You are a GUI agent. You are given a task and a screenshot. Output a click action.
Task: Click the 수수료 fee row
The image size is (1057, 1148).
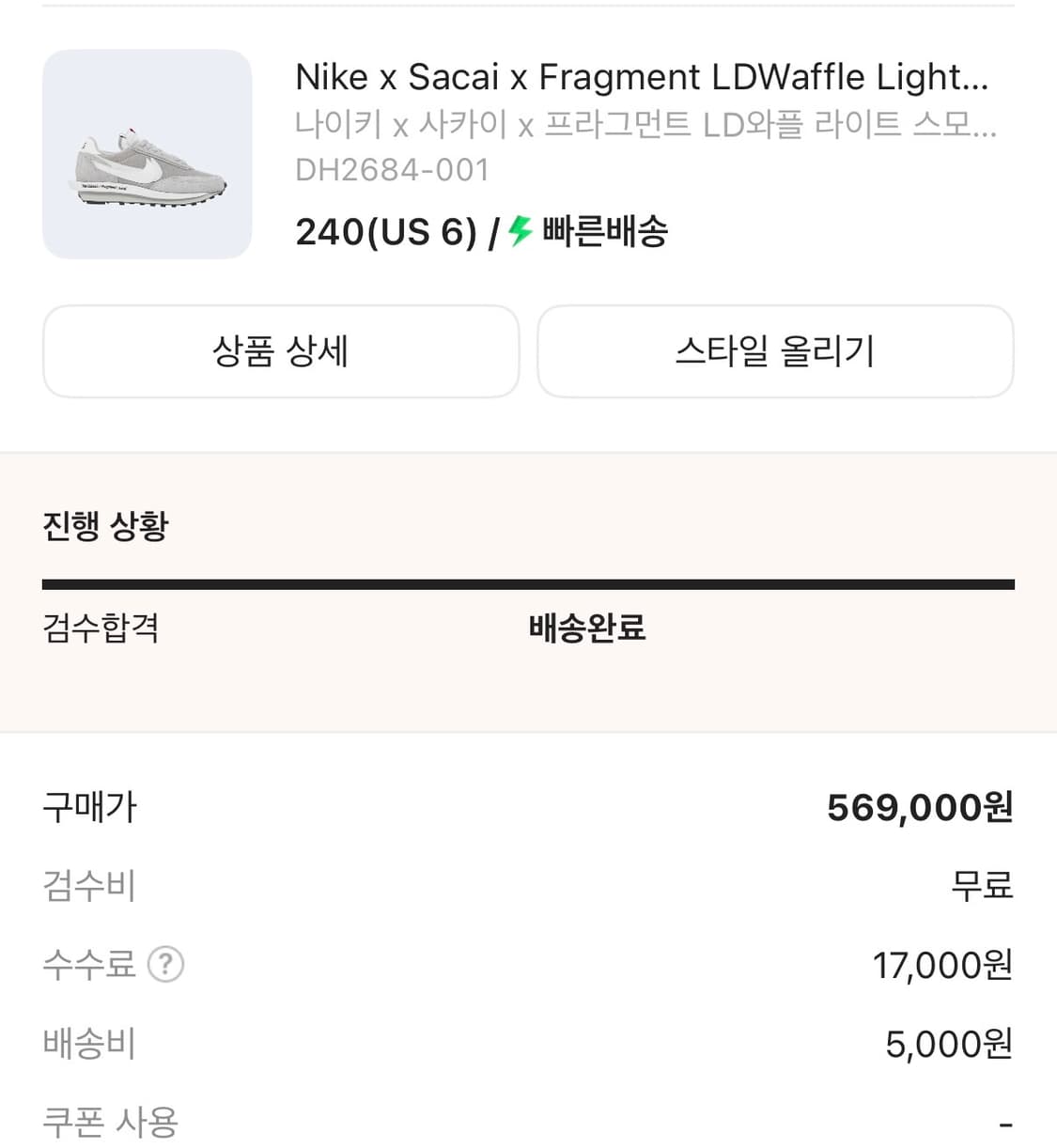[91, 964]
